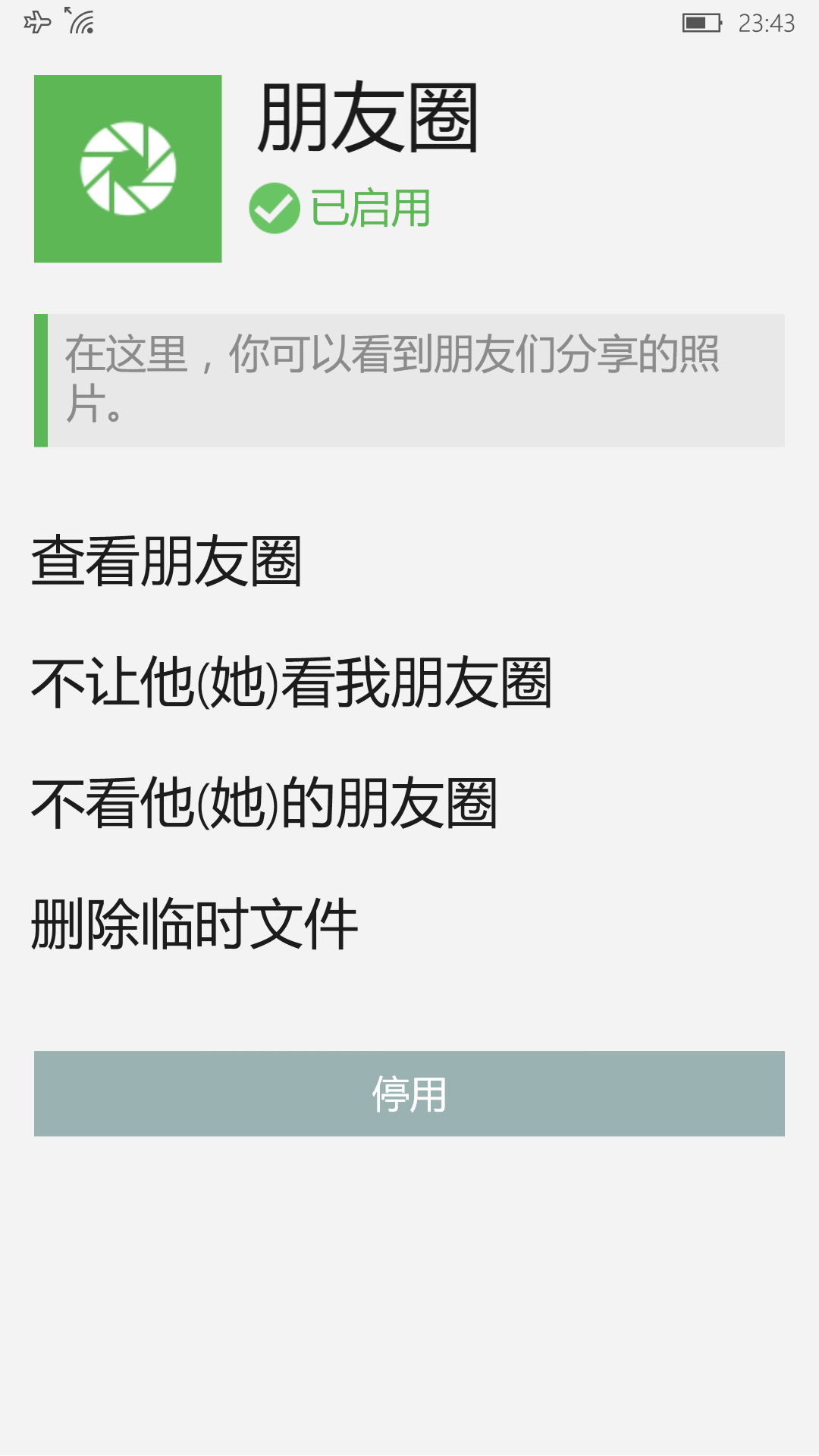The height and width of the screenshot is (1456, 819).
Task: Open 不看他(她)的朋友圈 setting
Action: 264,803
